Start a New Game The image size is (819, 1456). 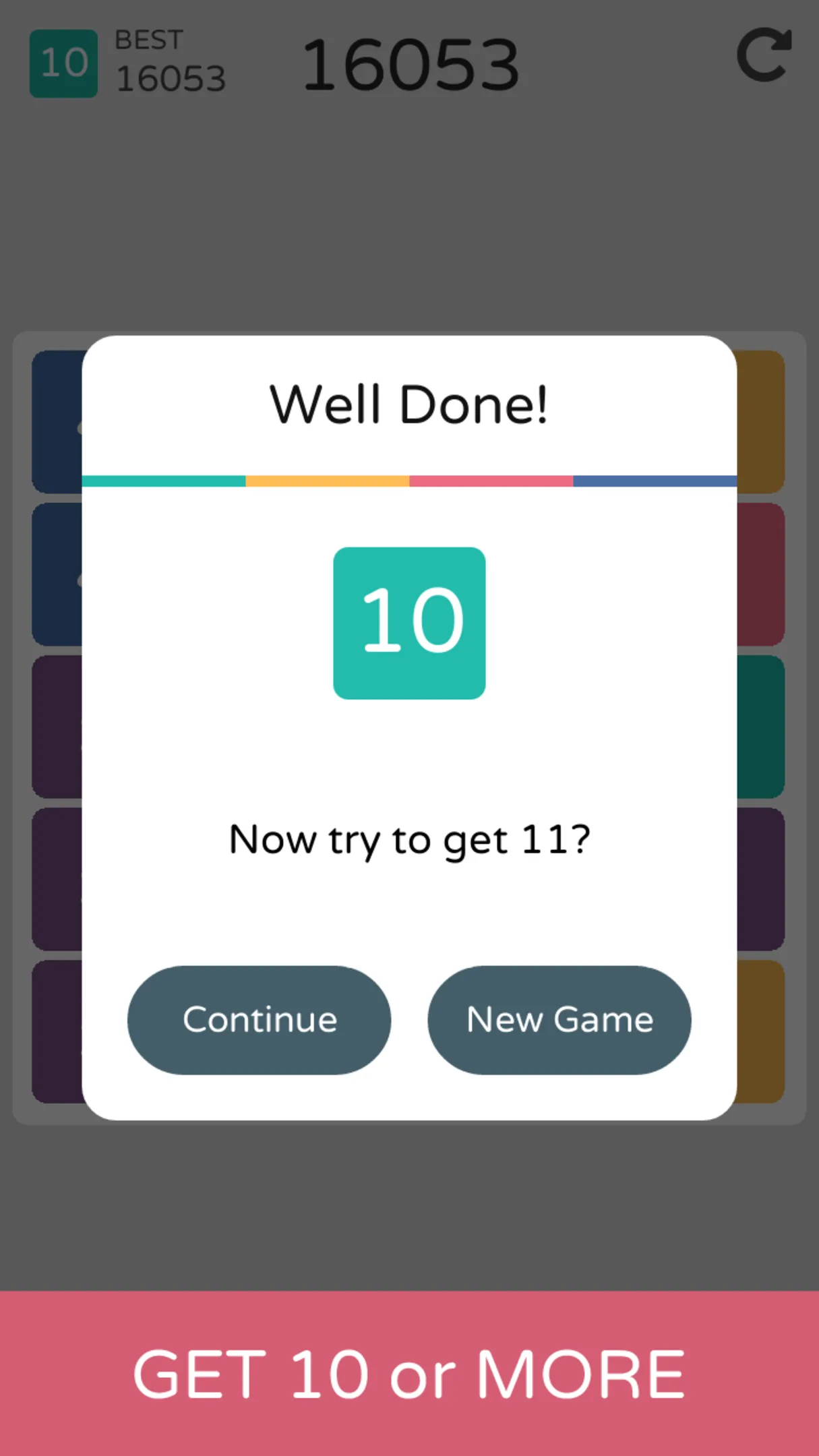(559, 1020)
